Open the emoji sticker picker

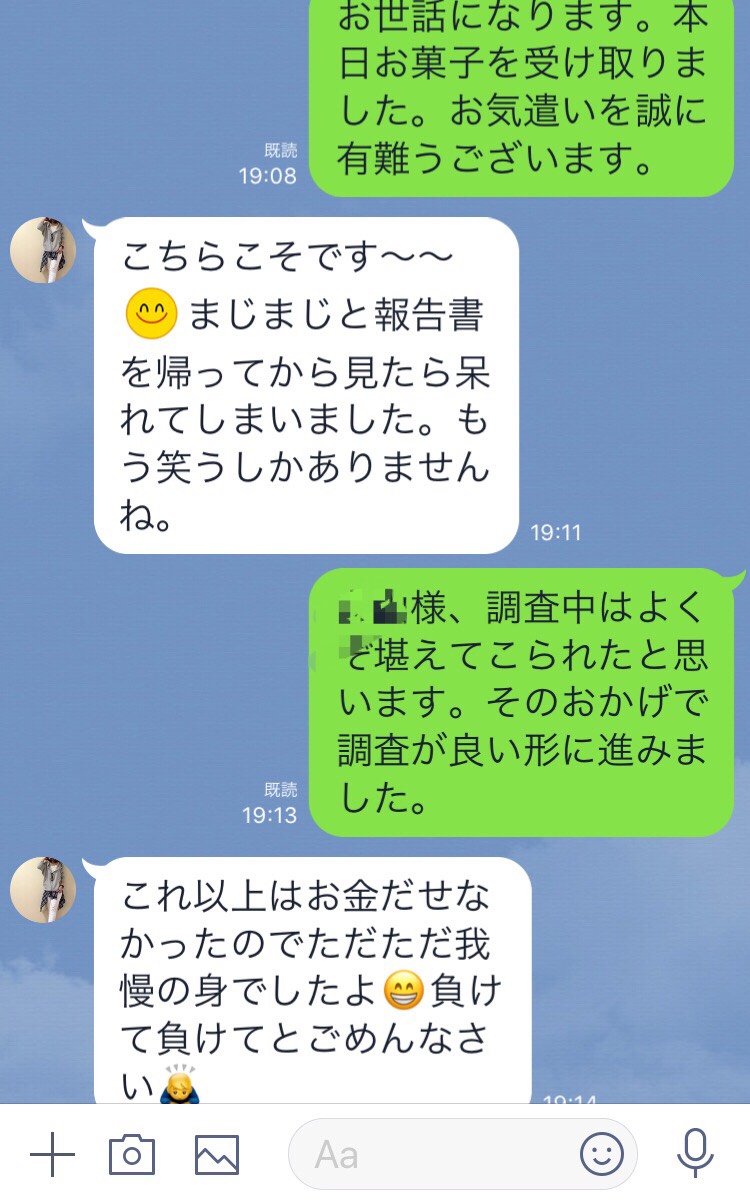[602, 1156]
